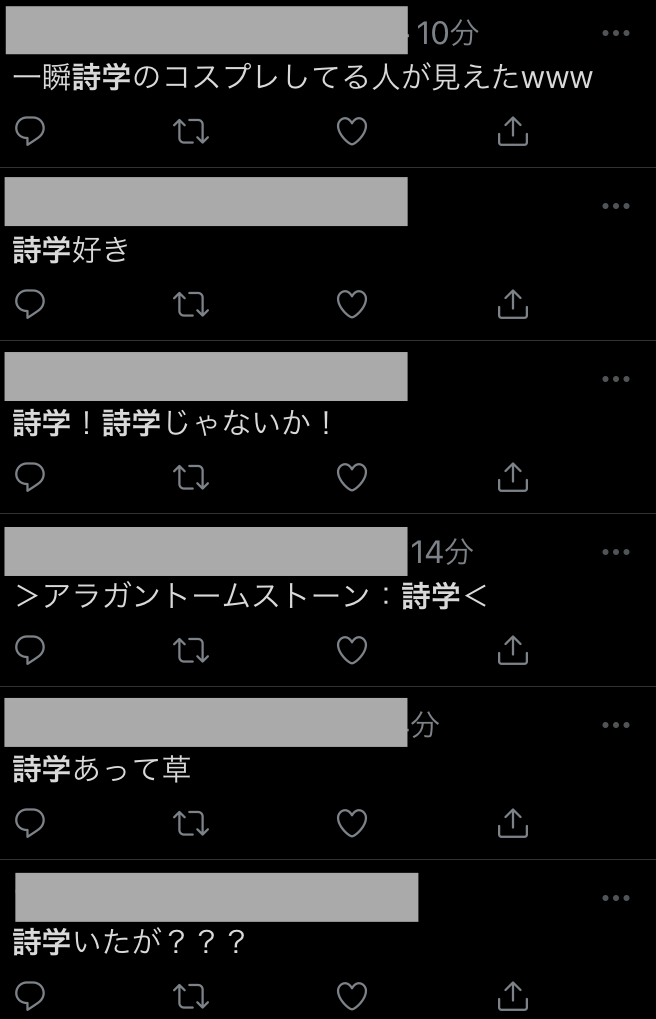Retweet the 詩学！詩学じゃないか！ tweet
The height and width of the screenshot is (1019, 656).
(x=191, y=478)
